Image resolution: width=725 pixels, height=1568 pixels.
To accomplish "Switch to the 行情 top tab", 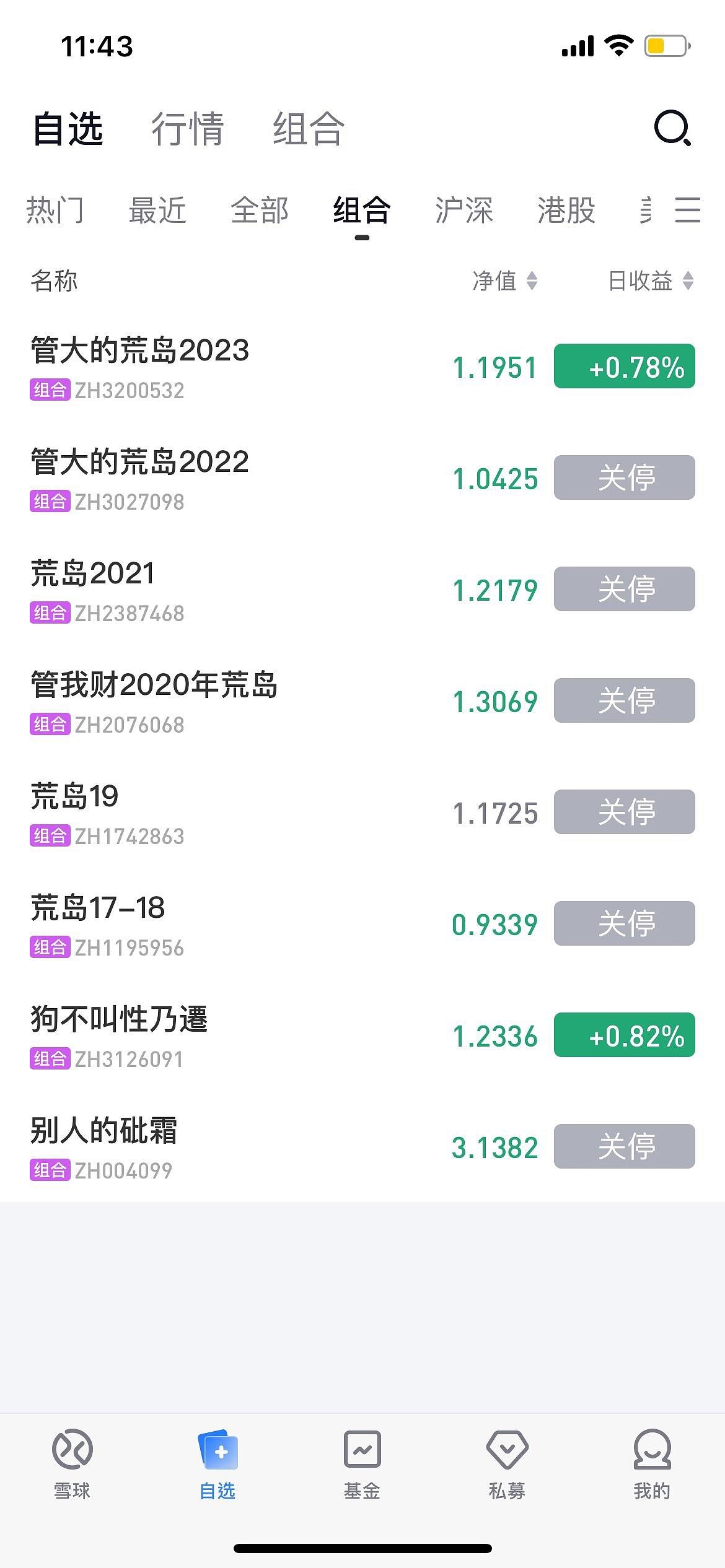I will (187, 129).
